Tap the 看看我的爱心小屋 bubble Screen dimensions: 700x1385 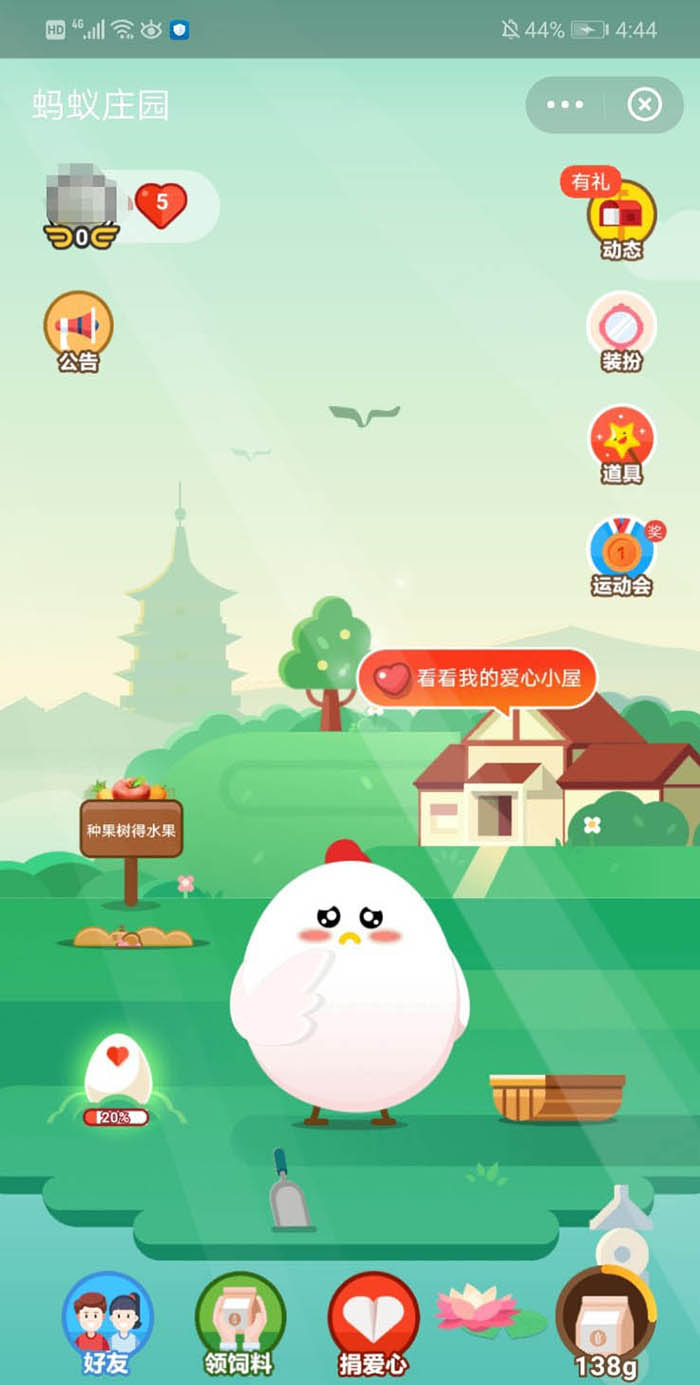pyautogui.click(x=478, y=679)
